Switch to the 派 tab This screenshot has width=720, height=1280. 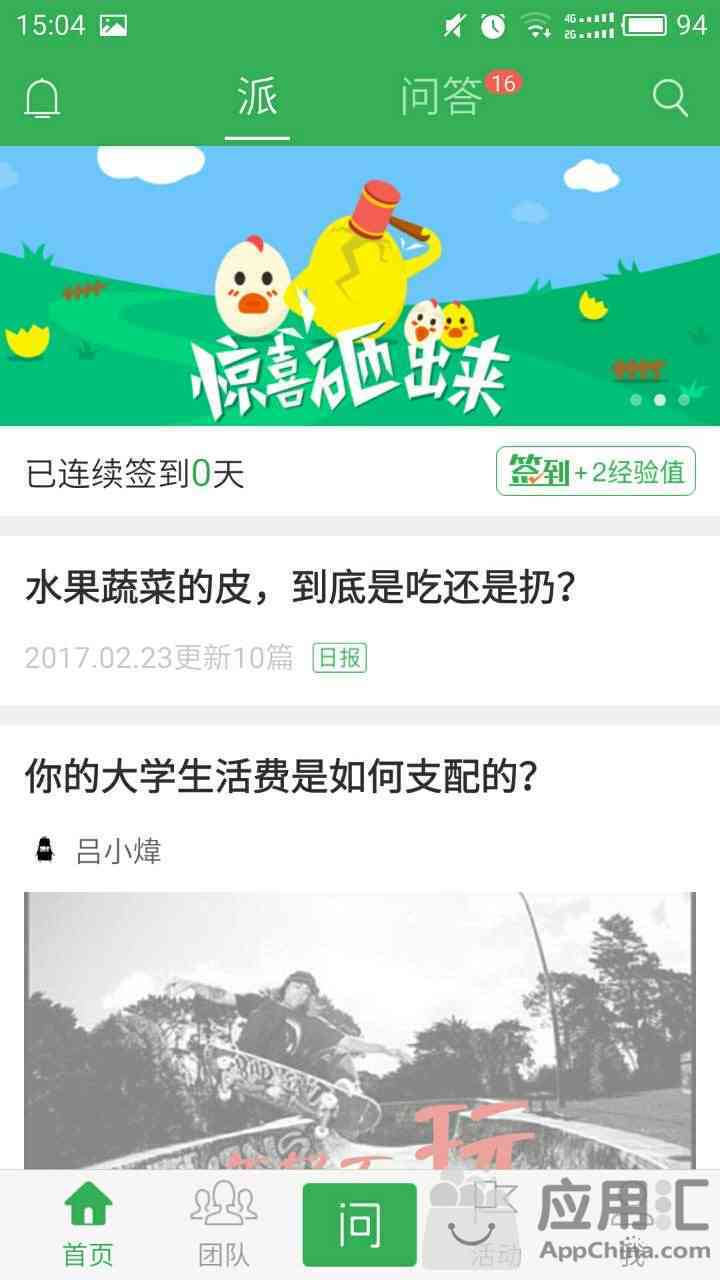257,98
